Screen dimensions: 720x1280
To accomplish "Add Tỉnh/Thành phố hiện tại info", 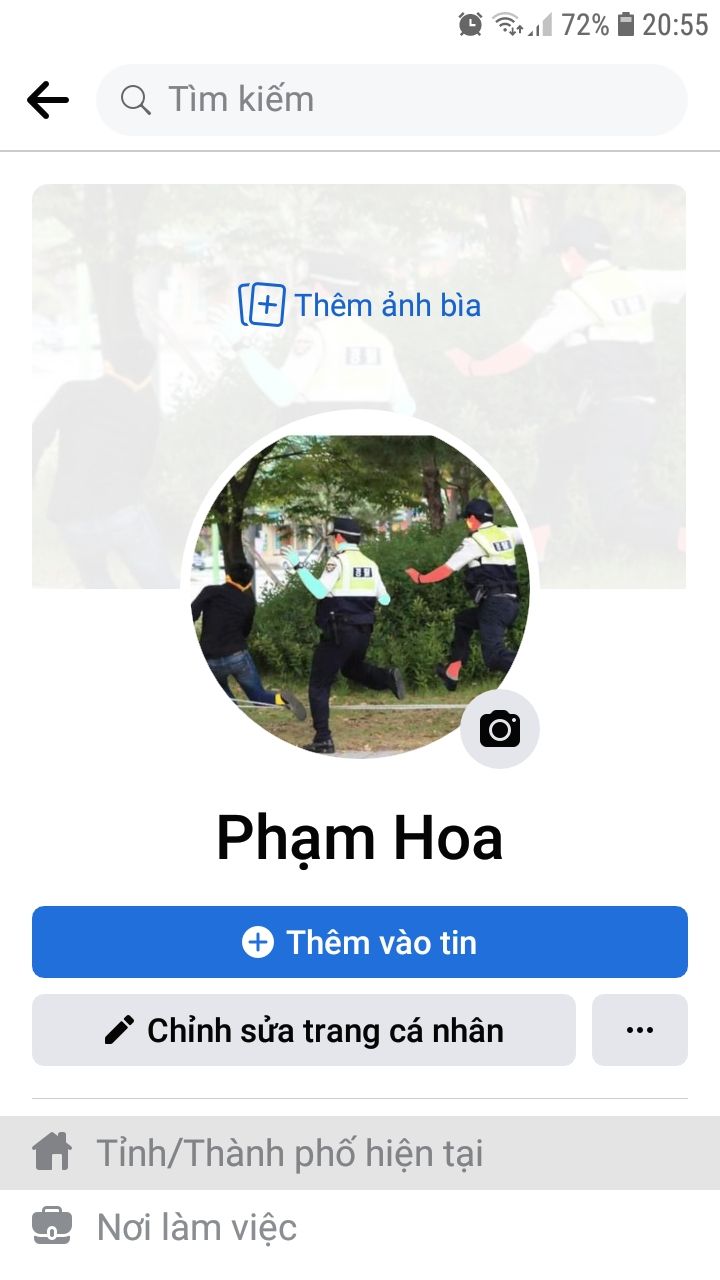I will pos(360,1153).
